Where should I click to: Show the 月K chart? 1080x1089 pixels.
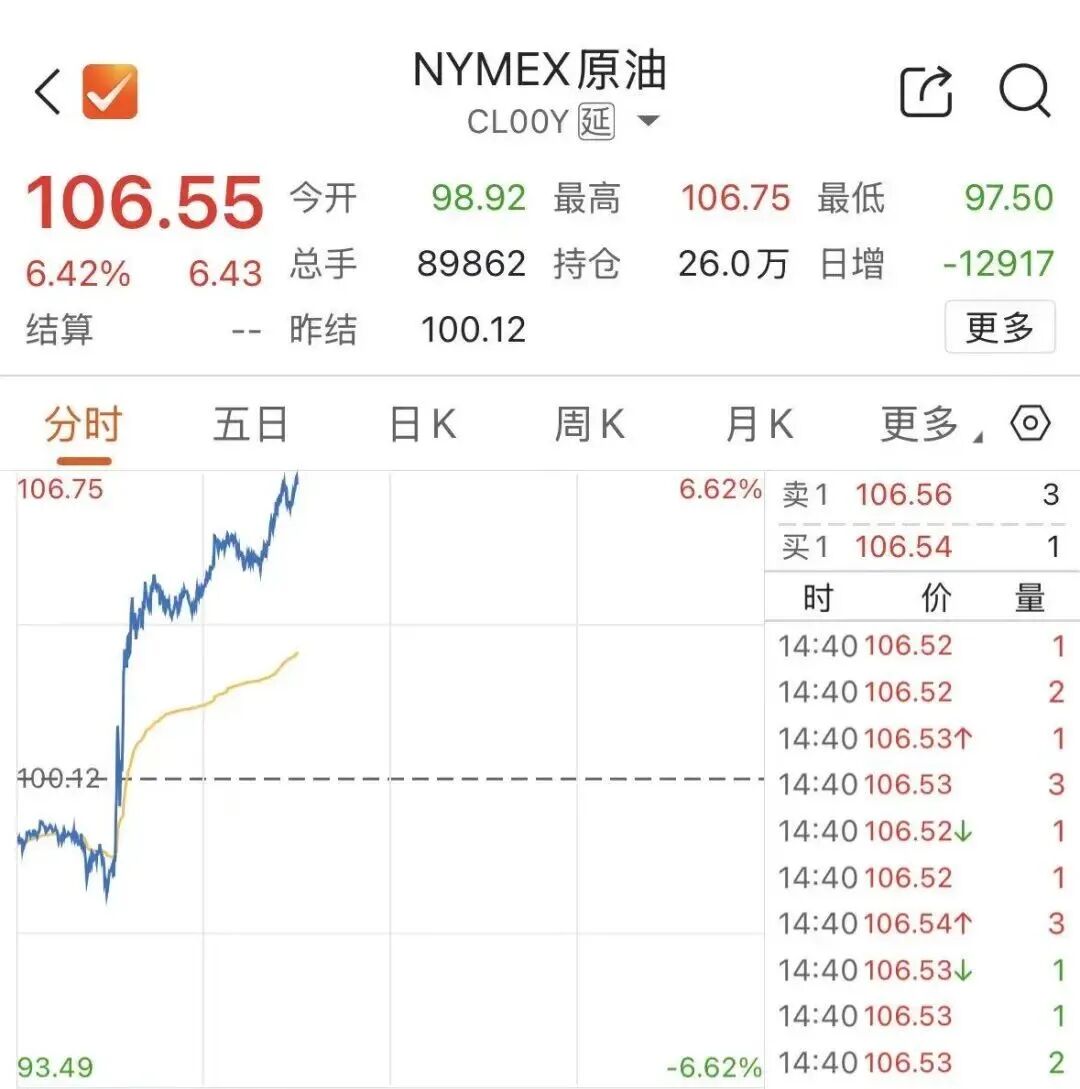[759, 426]
